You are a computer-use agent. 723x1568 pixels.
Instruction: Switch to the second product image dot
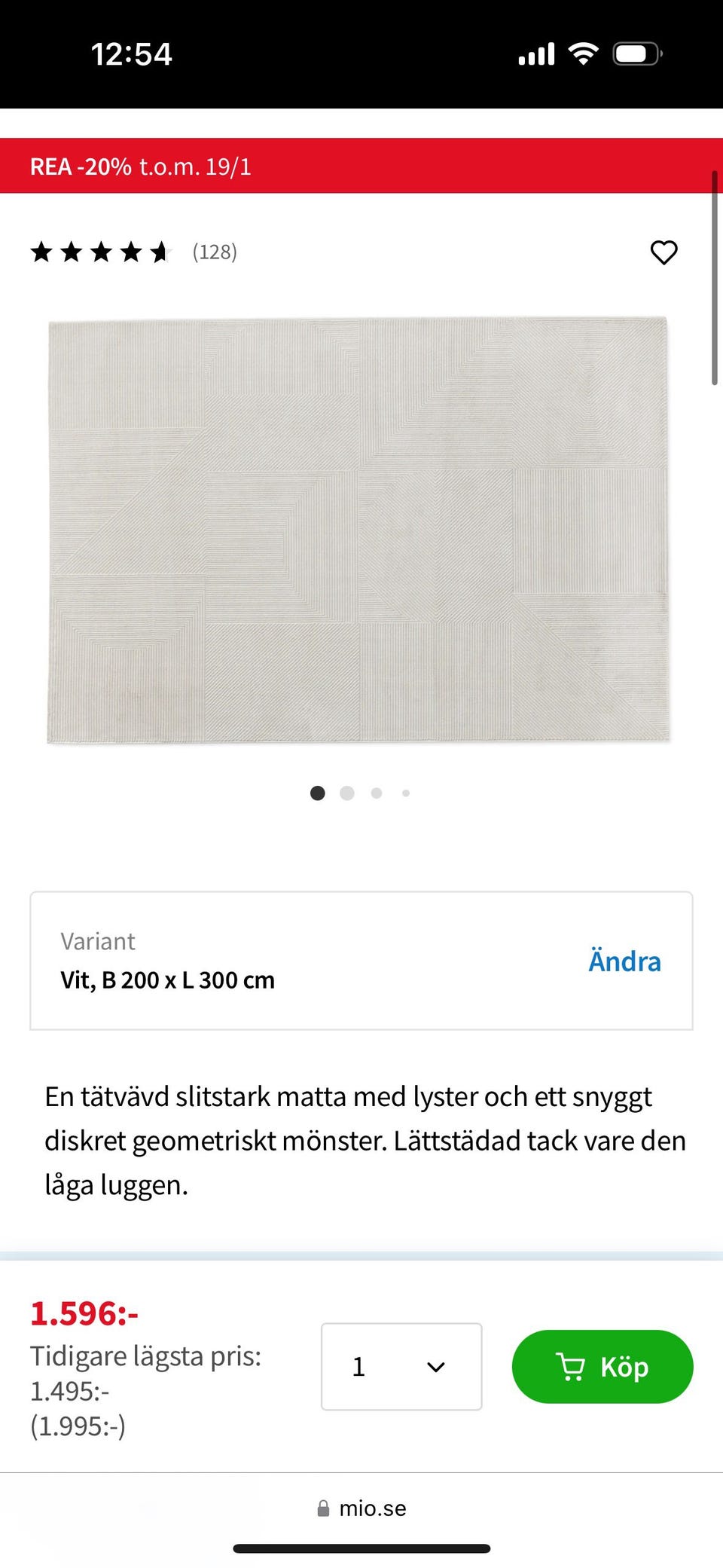point(346,793)
